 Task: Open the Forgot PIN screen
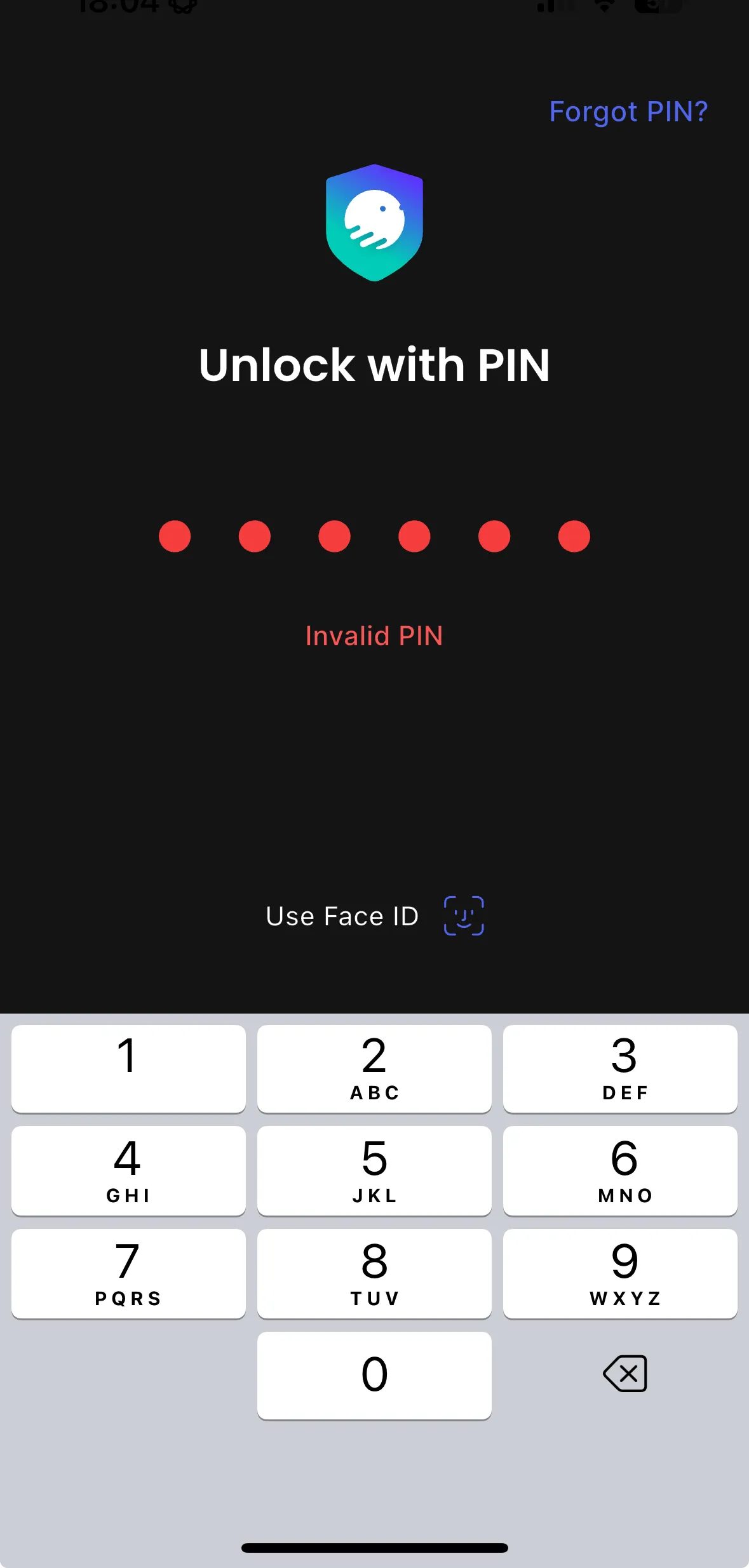628,111
